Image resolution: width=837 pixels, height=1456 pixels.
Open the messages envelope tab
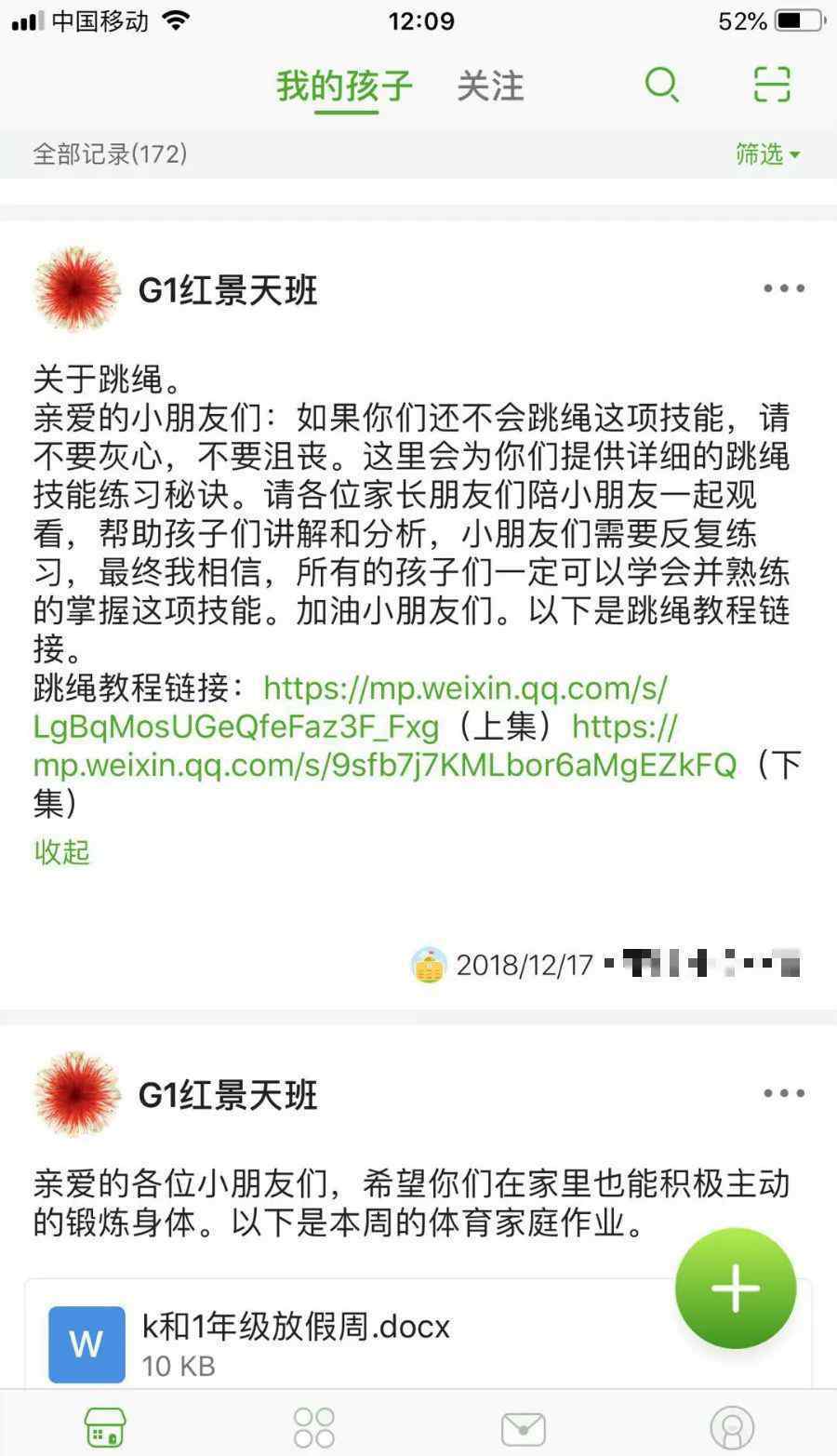click(x=523, y=1427)
